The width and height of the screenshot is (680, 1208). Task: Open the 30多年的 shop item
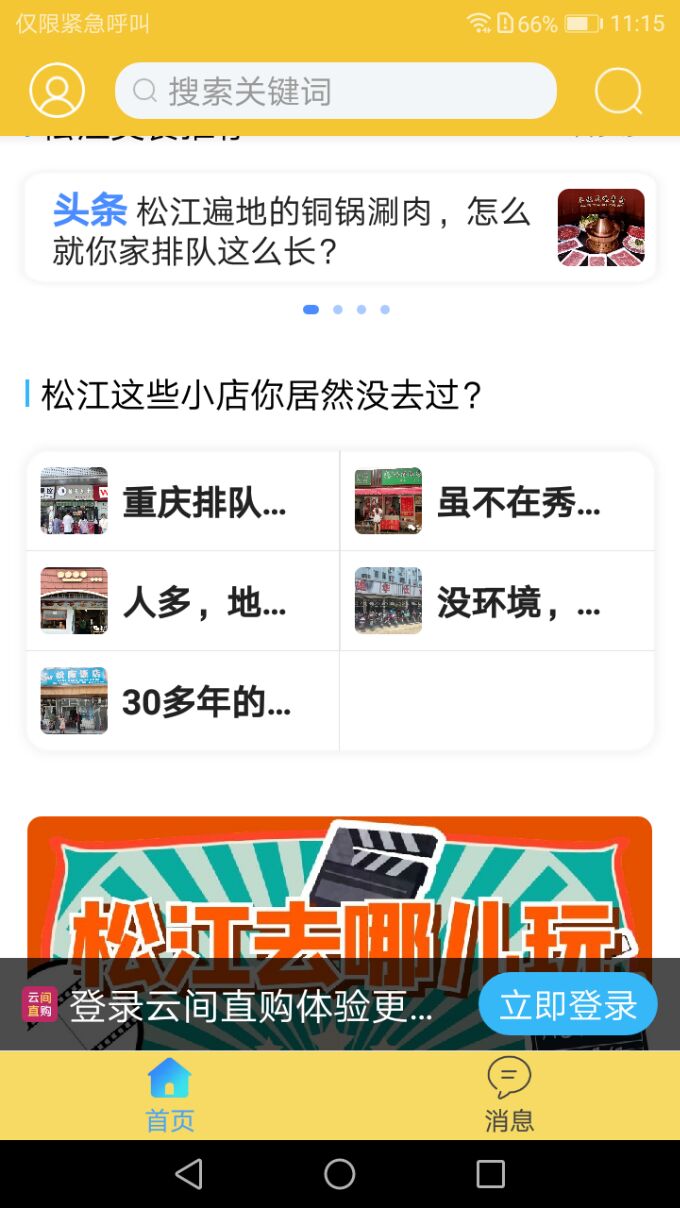183,701
